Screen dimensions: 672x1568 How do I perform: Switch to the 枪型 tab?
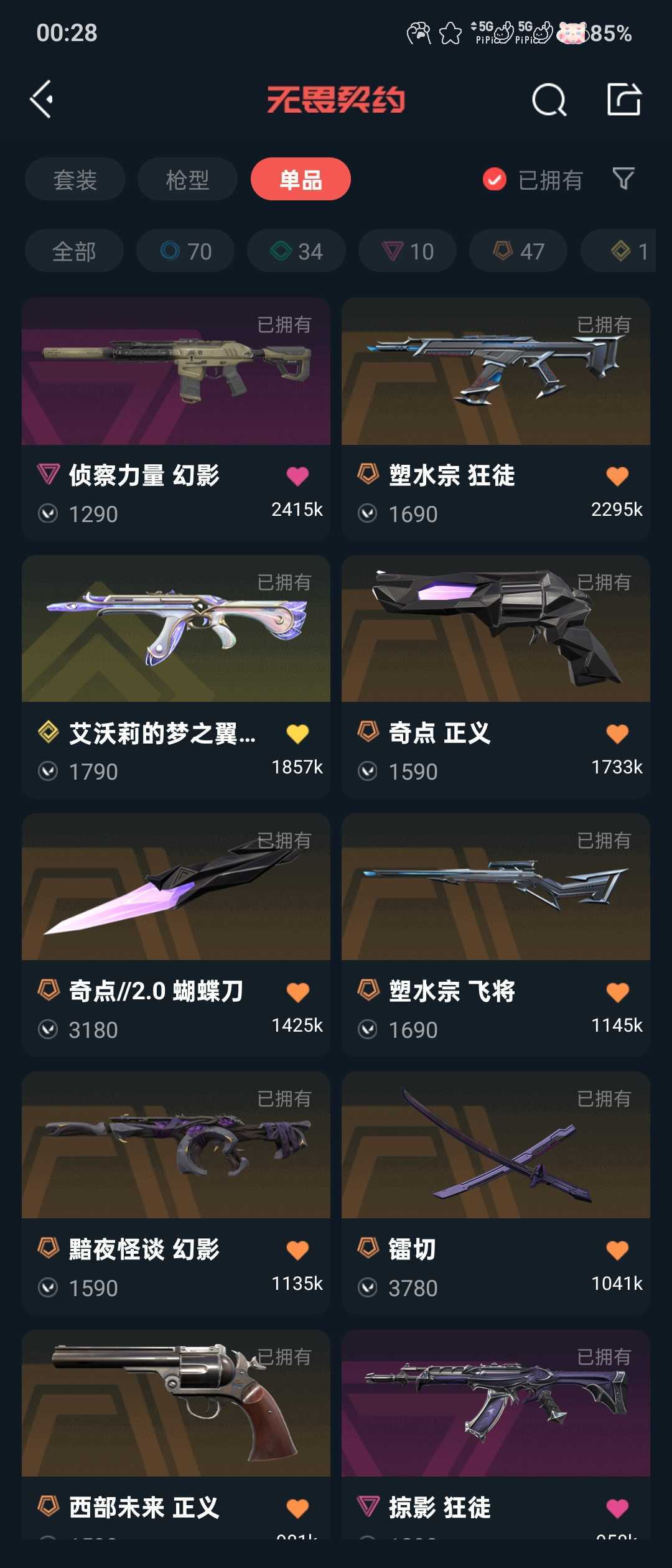187,180
